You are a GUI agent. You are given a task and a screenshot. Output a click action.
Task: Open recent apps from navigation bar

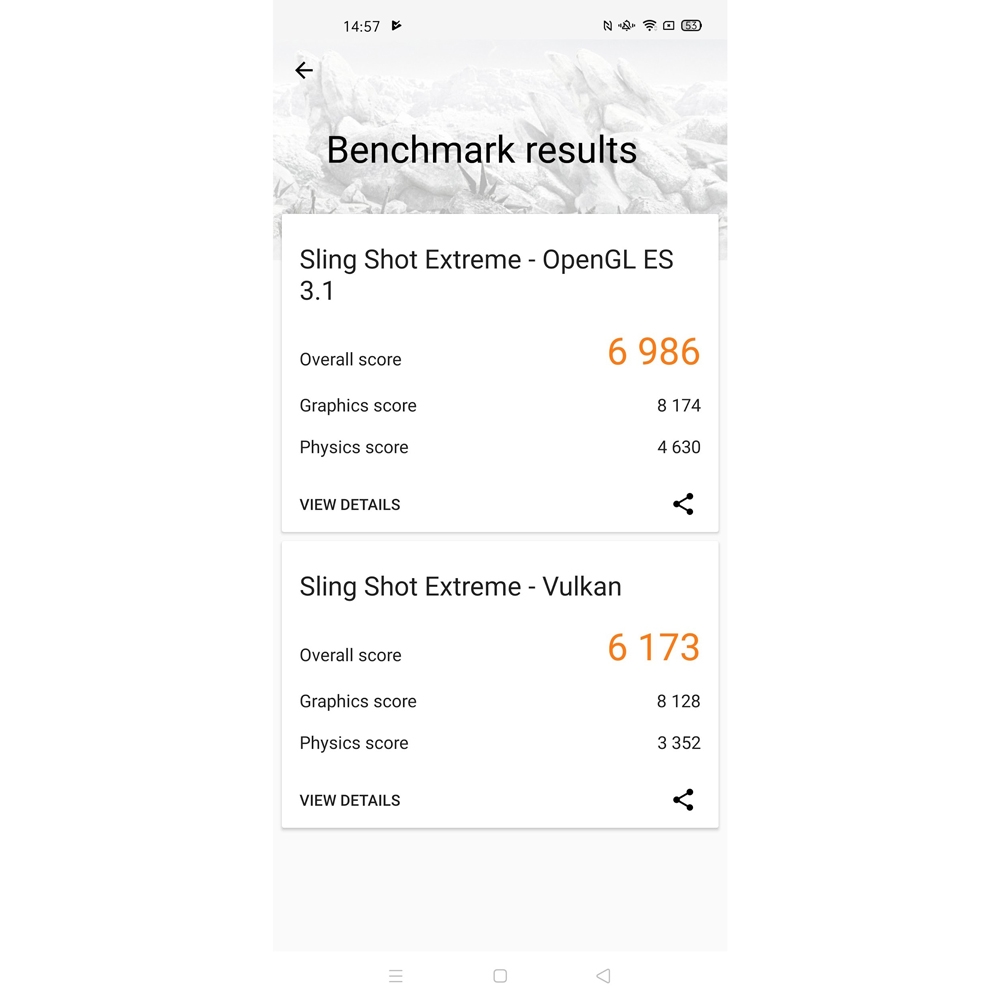pyautogui.click(x=396, y=976)
